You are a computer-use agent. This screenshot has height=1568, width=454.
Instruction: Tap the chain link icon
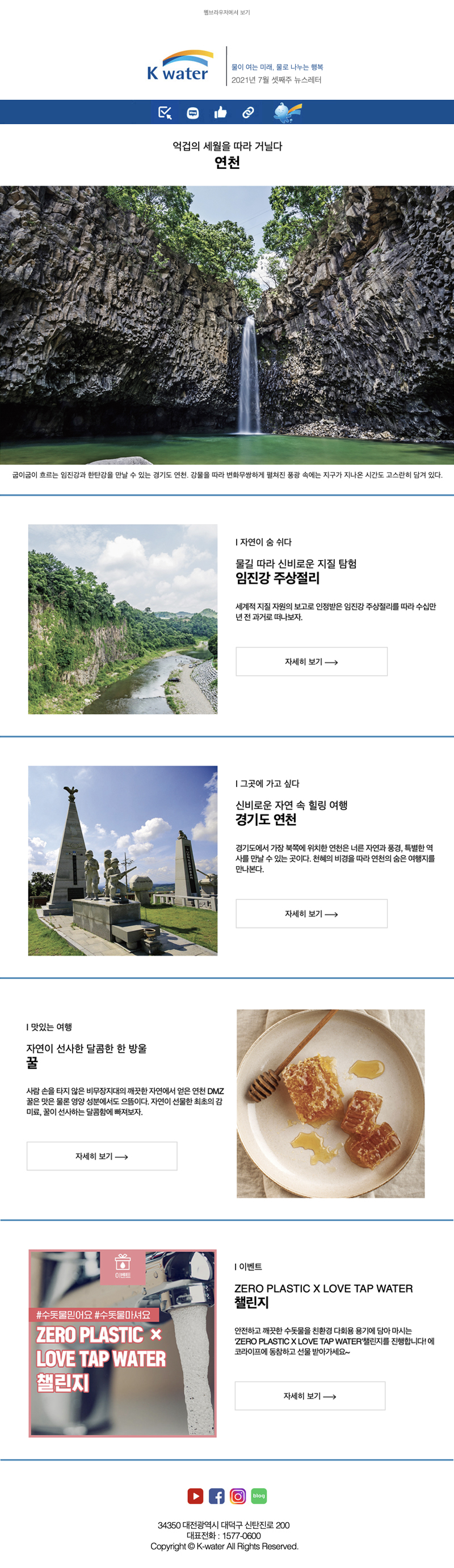[248, 113]
